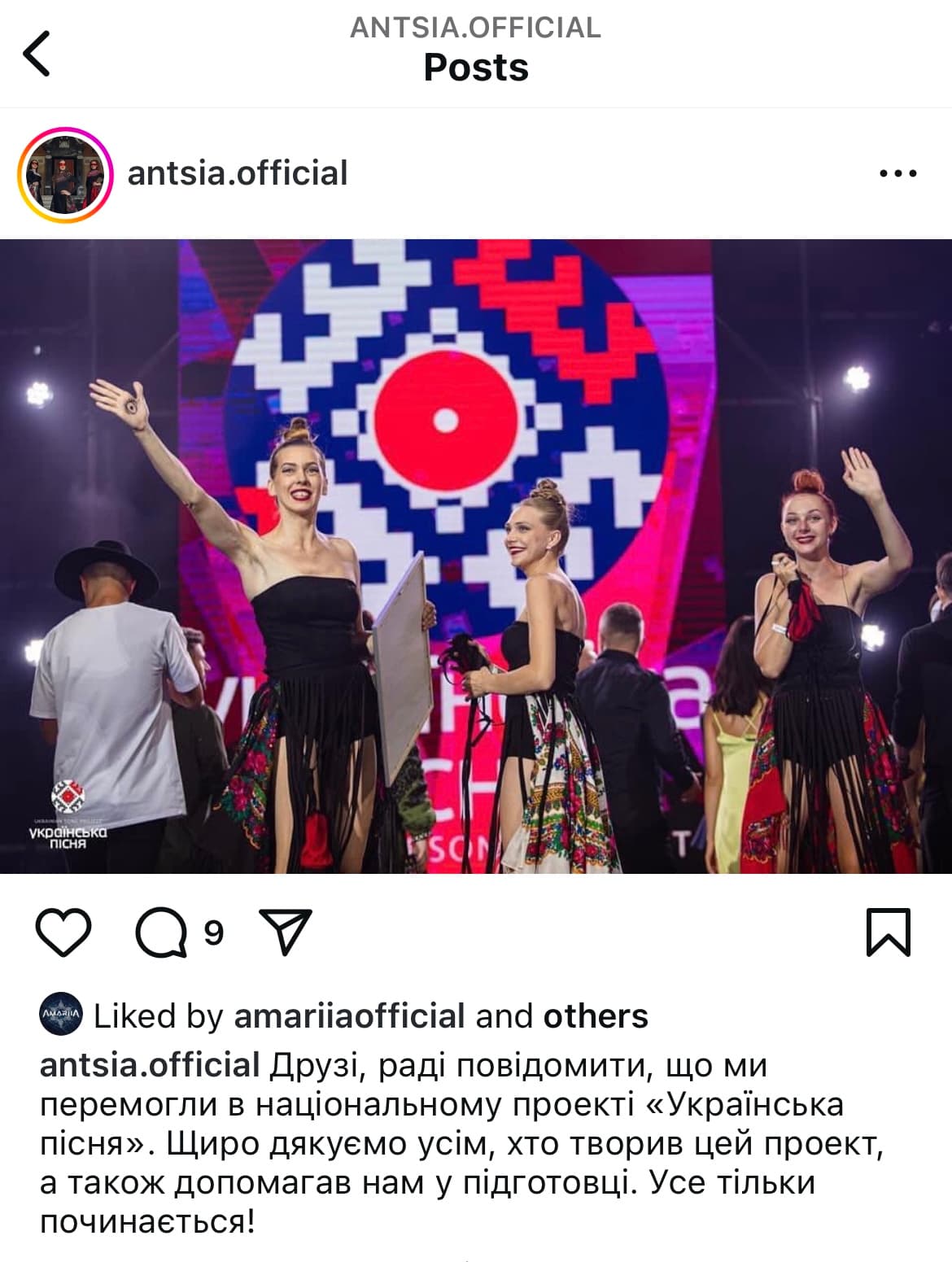Open the stage photo of the post
The width and height of the screenshot is (952, 1262).
coord(476,556)
